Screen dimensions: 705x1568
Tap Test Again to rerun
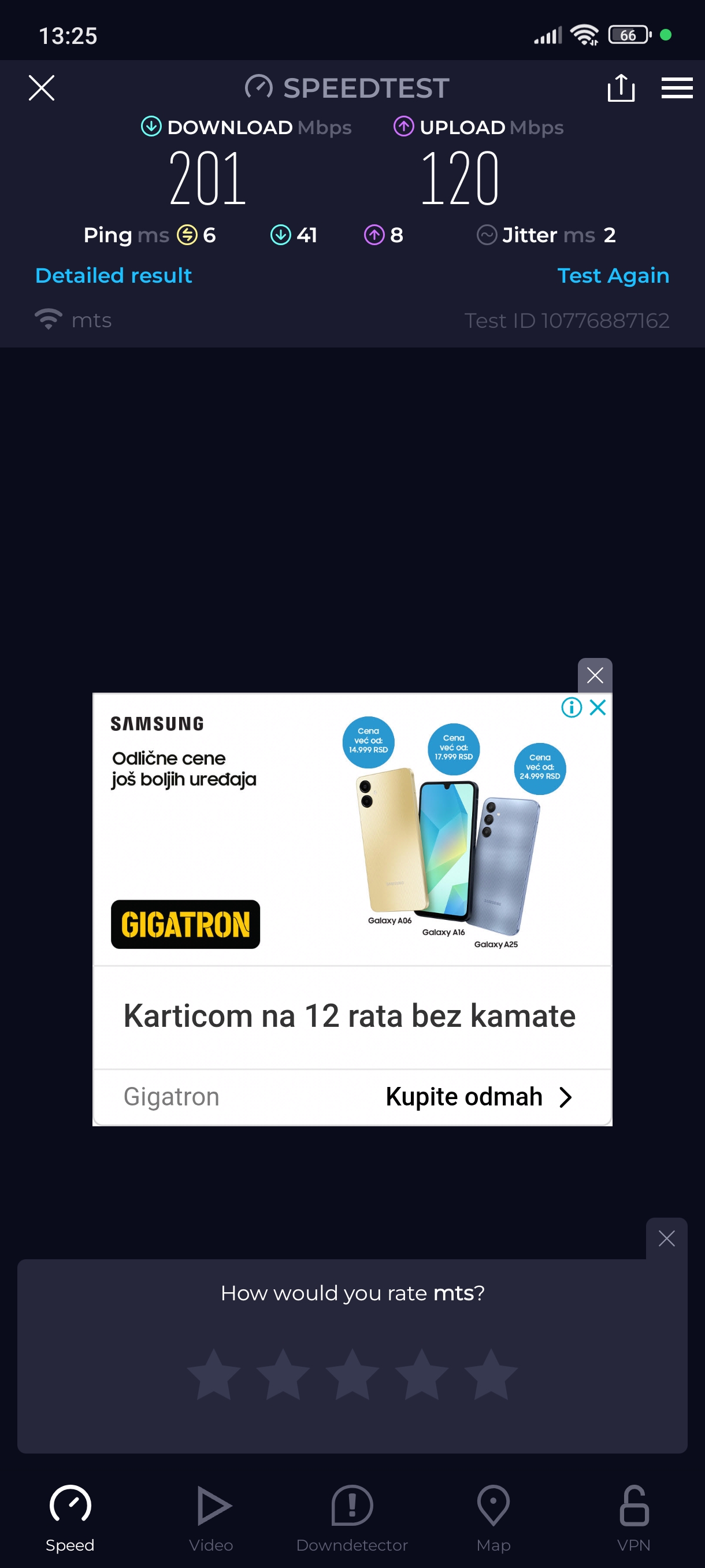click(613, 275)
